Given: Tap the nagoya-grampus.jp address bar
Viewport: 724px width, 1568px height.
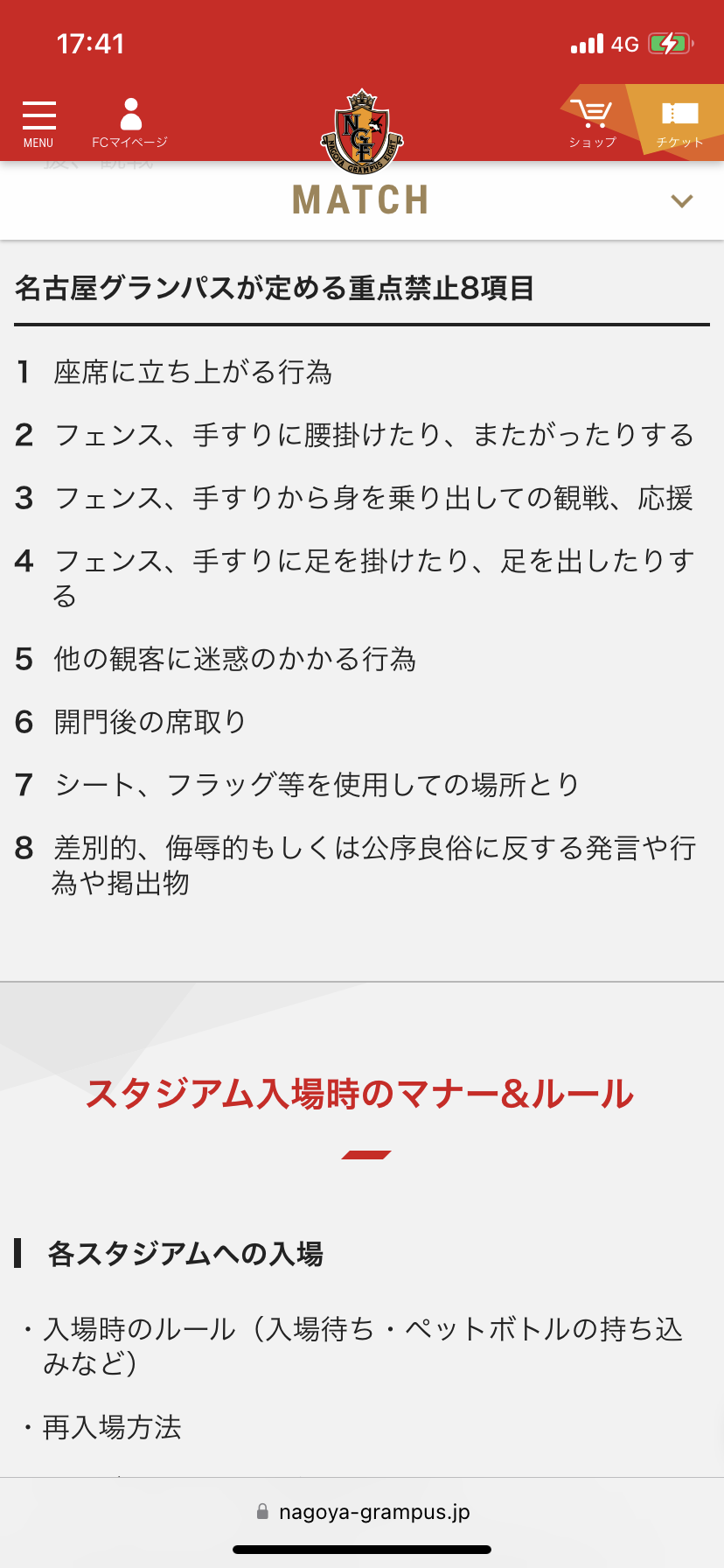Looking at the screenshot, I should coord(362,1511).
